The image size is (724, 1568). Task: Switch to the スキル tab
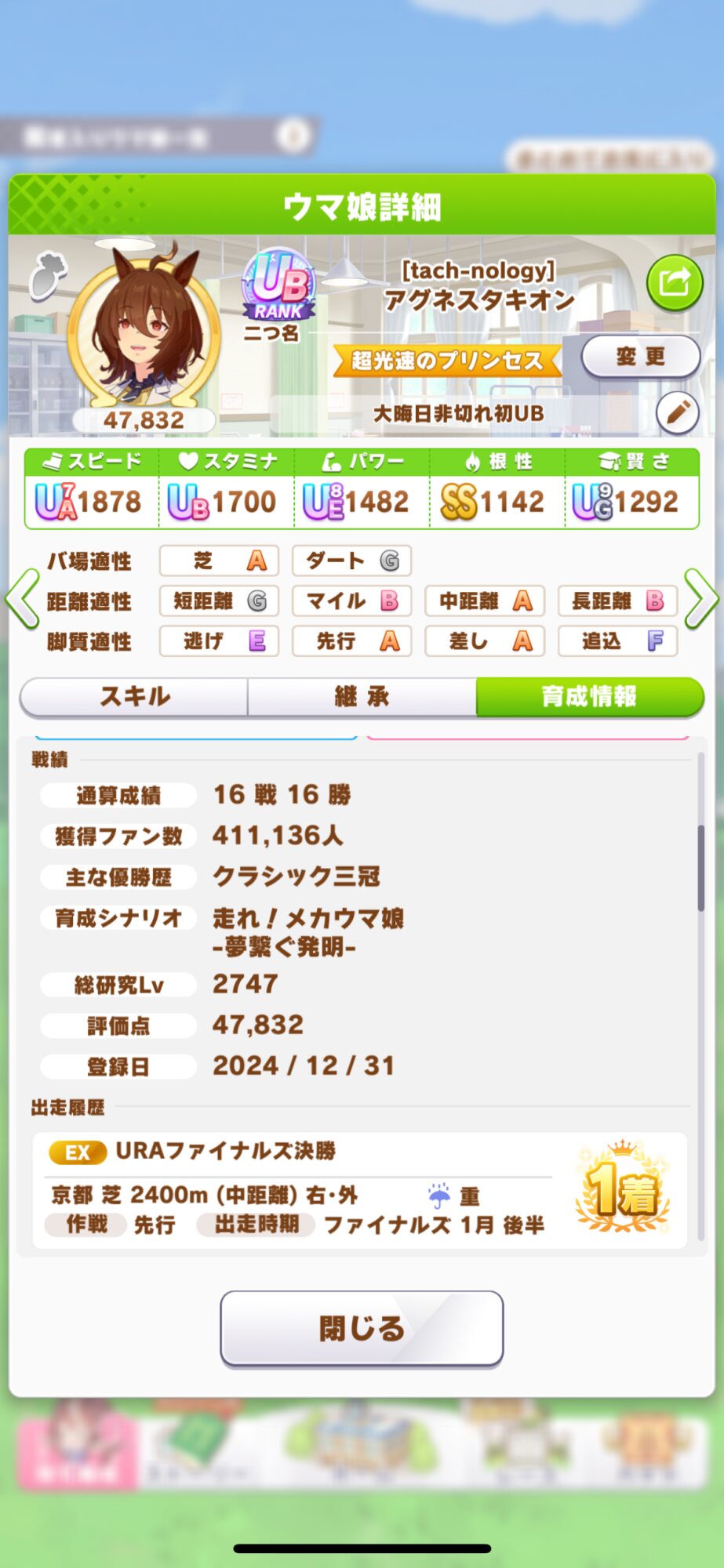click(x=134, y=696)
